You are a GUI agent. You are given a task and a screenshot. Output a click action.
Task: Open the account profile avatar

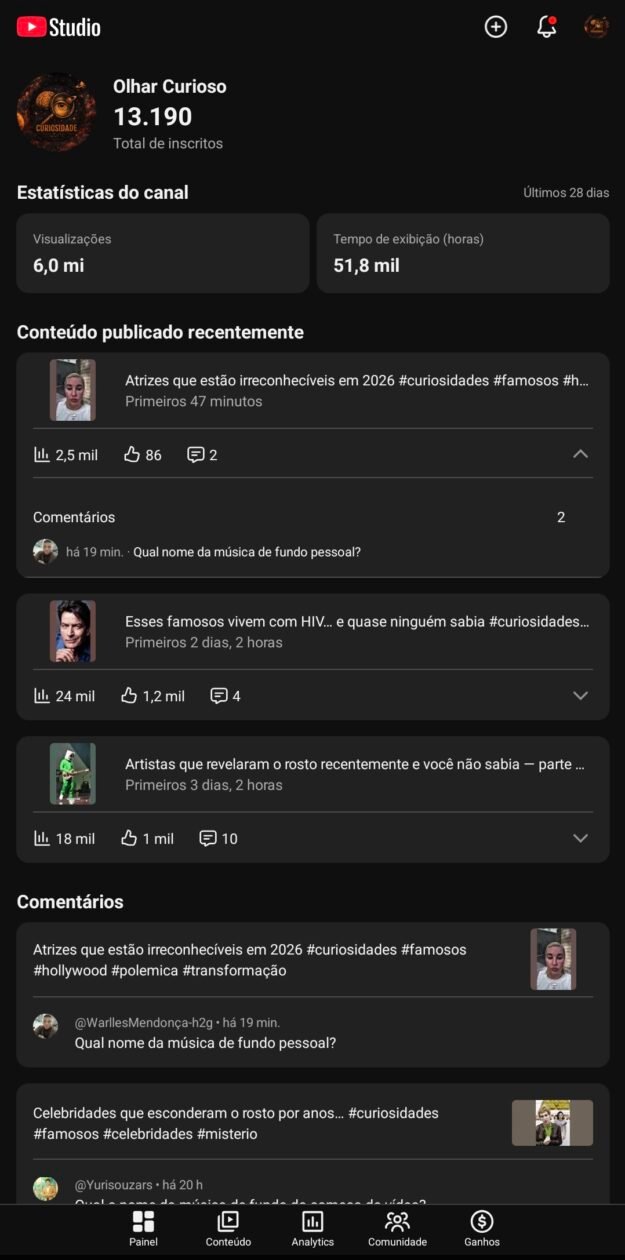(x=596, y=27)
